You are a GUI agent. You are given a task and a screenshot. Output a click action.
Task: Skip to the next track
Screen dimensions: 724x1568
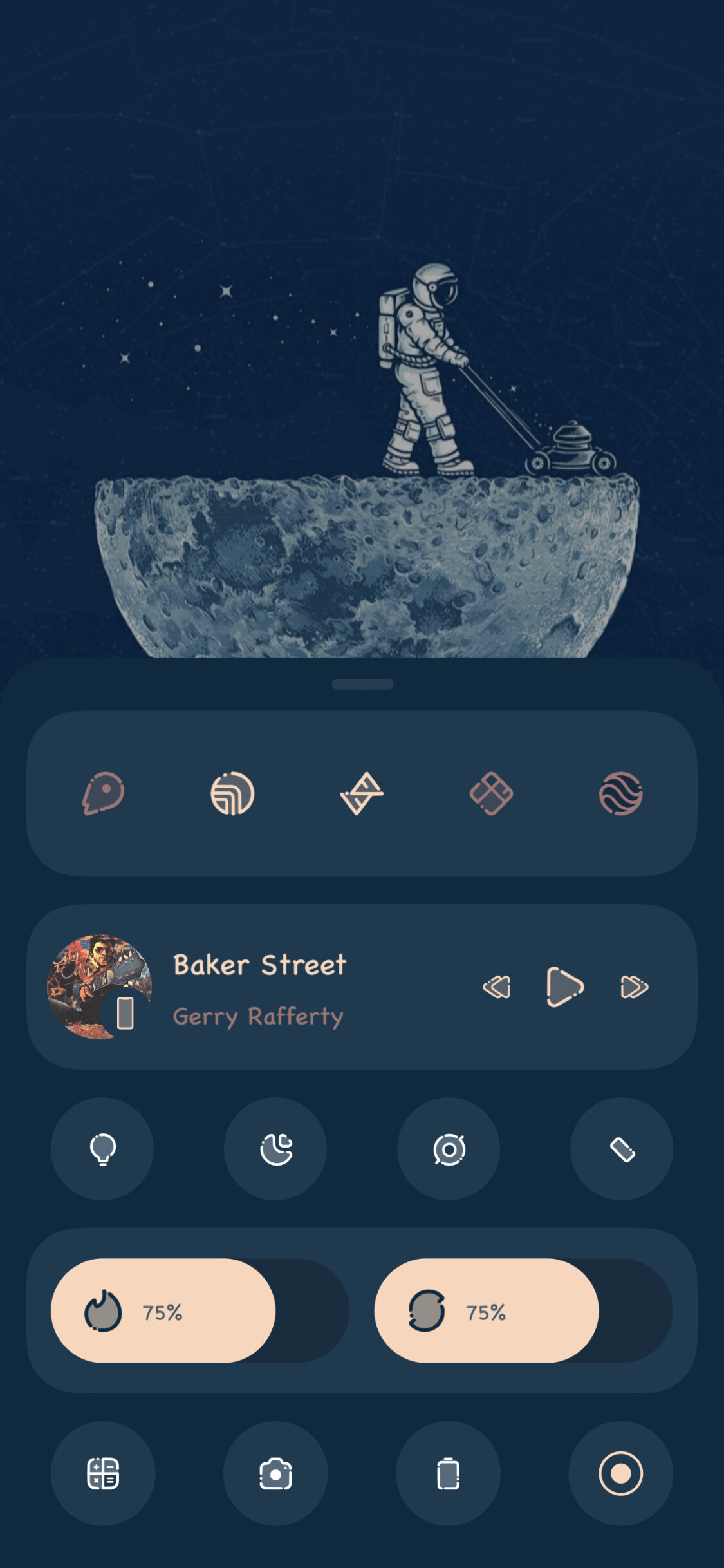[x=634, y=987]
